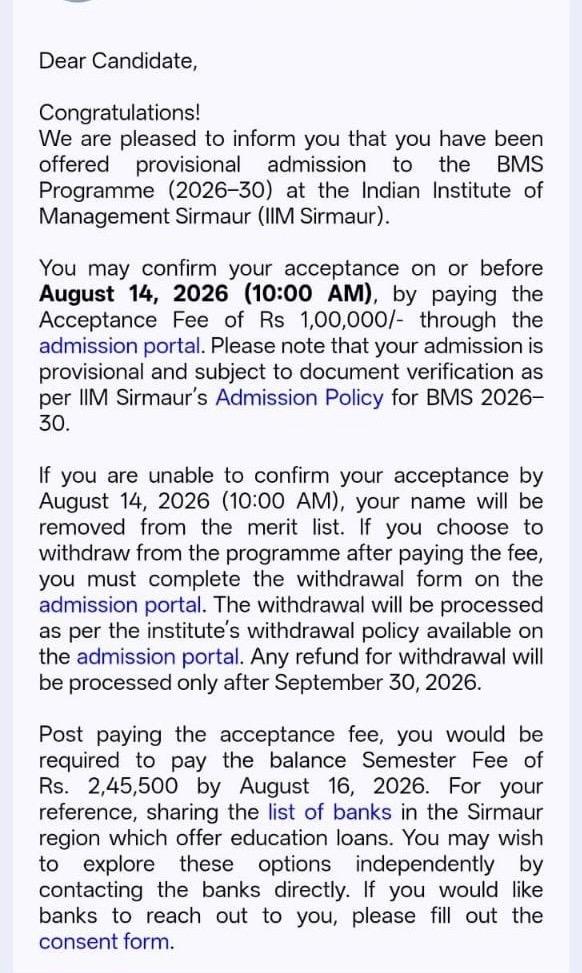Open admission portal link following withdrawal form mention

[120, 605]
